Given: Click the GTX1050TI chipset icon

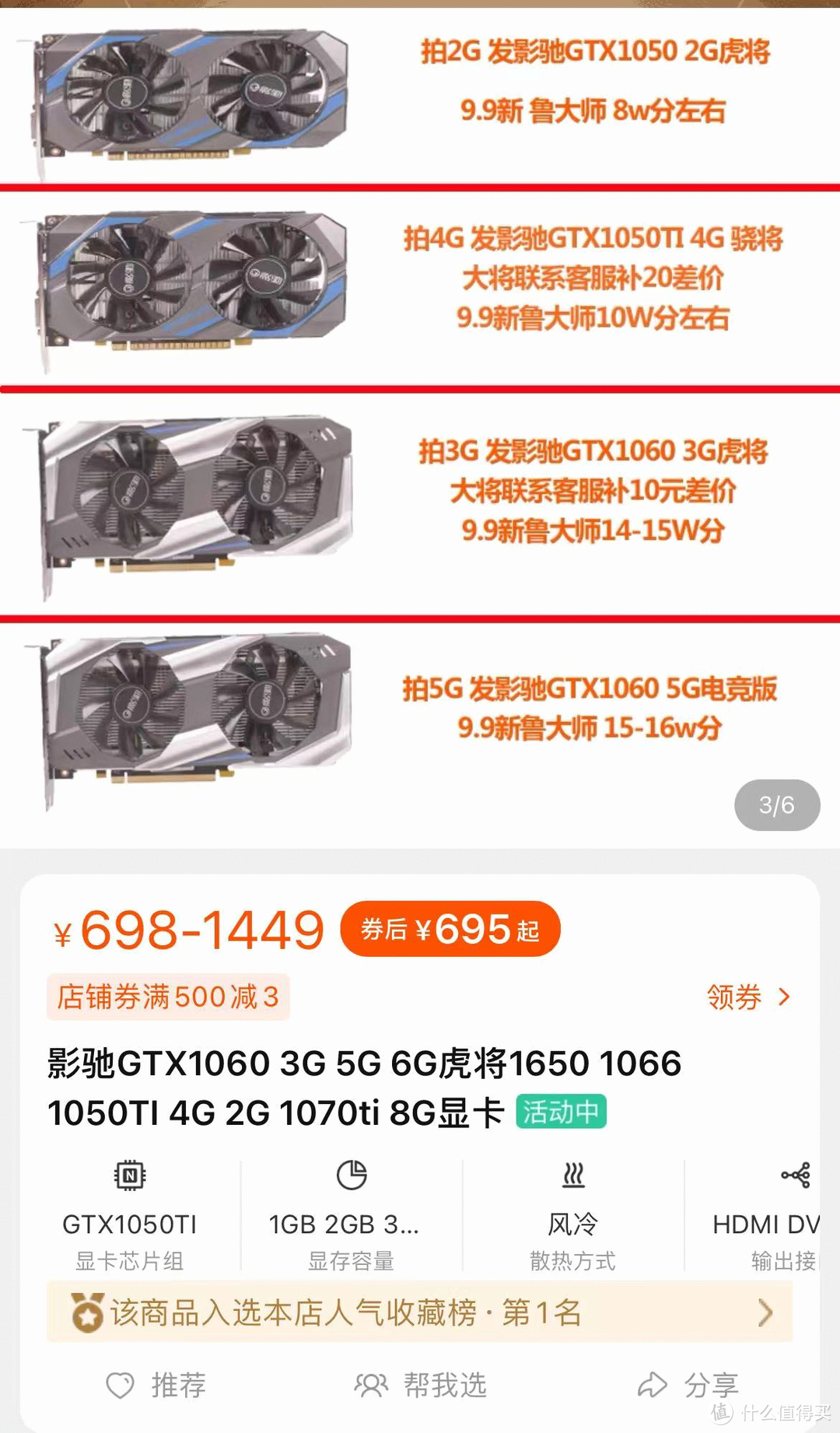Looking at the screenshot, I should [131, 1175].
